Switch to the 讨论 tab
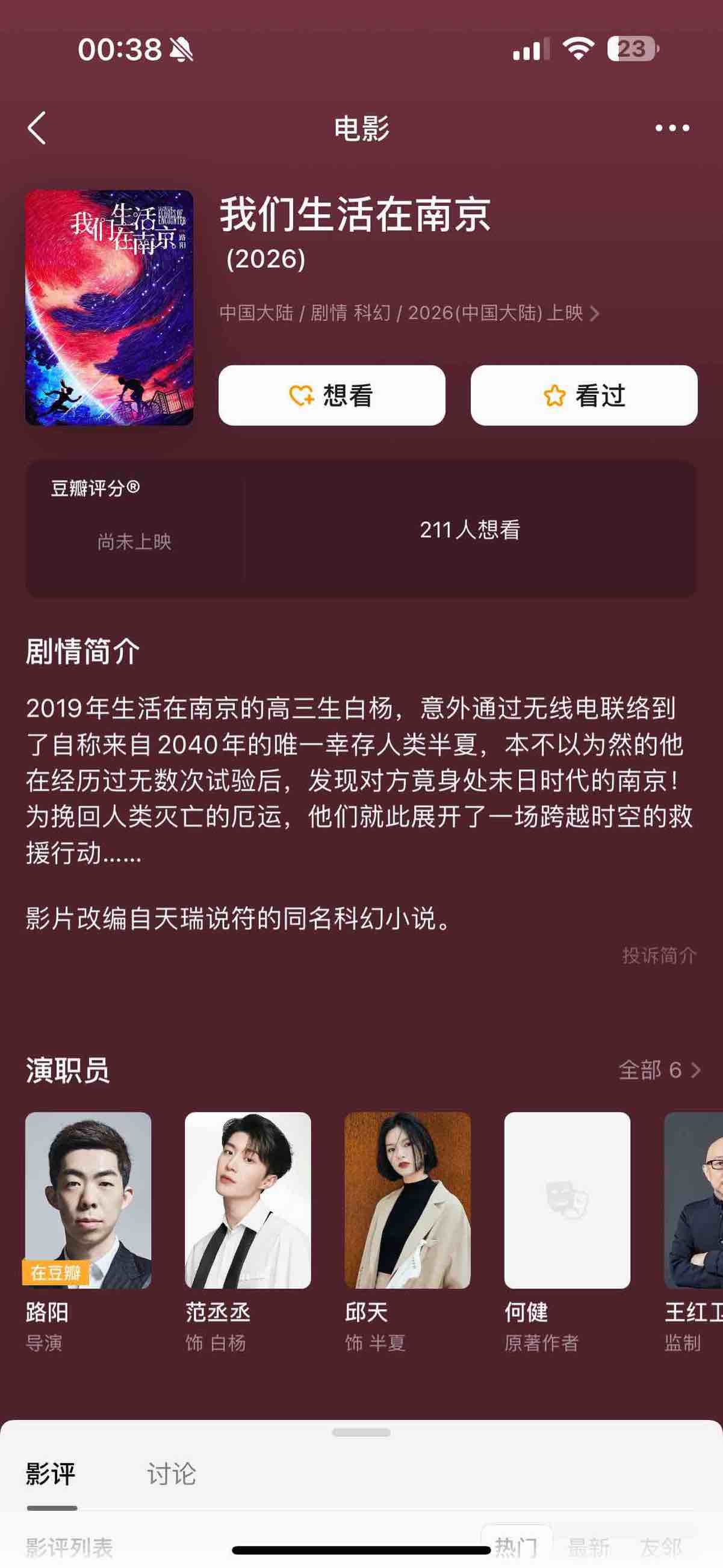Image resolution: width=723 pixels, height=1568 pixels. tap(172, 1474)
